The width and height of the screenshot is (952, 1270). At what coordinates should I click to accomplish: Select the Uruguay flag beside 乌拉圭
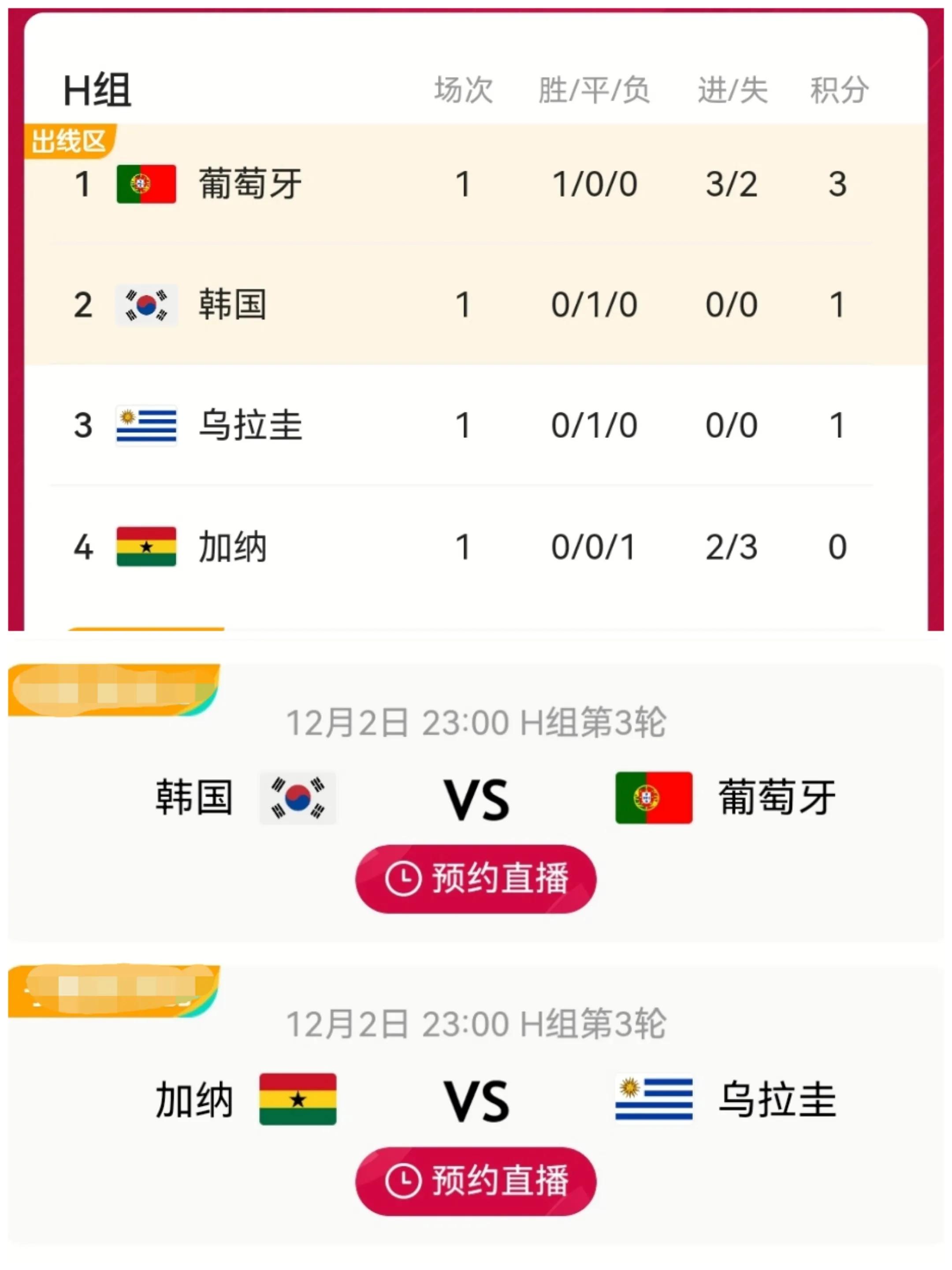[147, 426]
